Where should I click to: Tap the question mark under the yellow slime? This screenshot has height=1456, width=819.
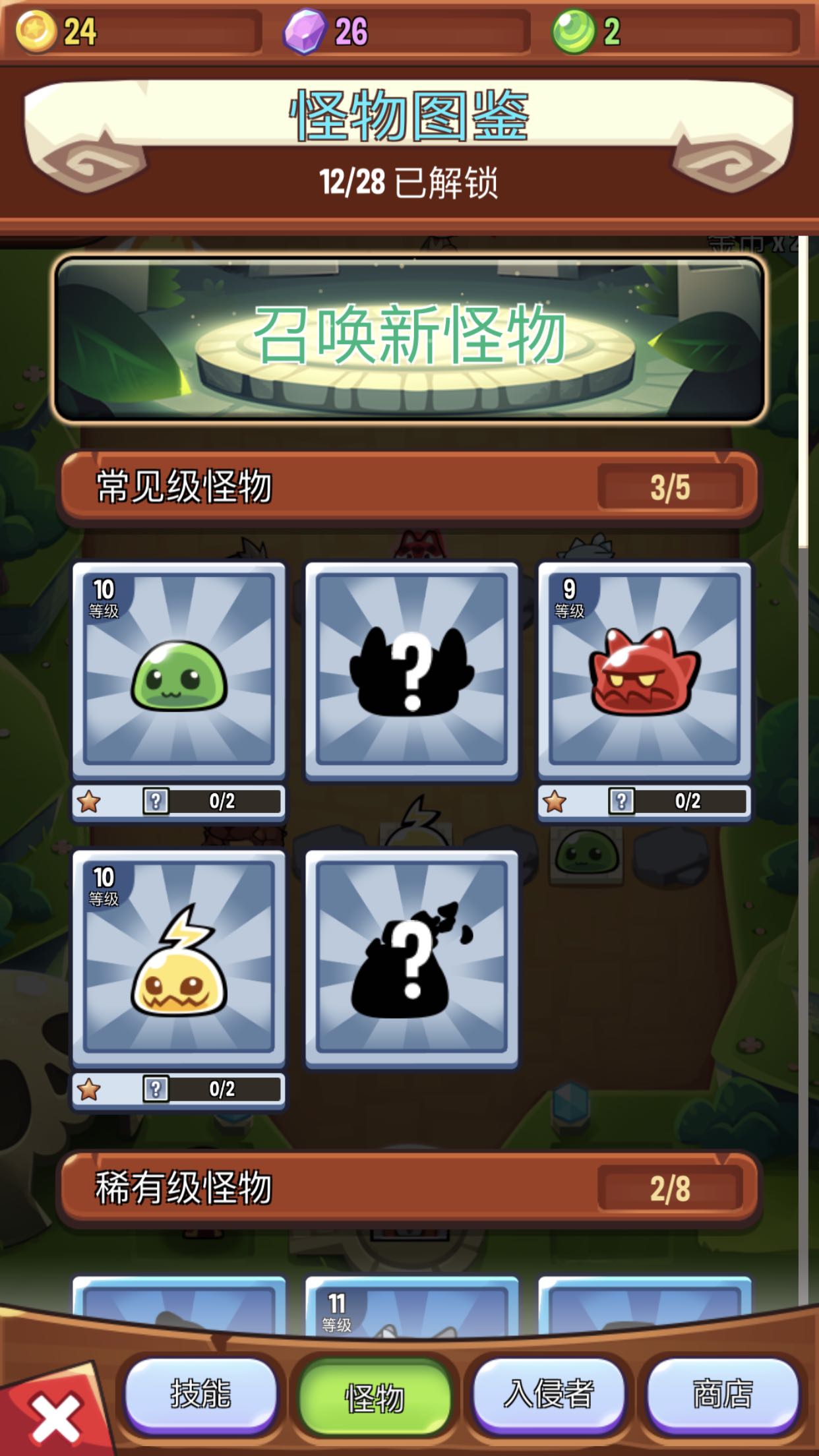[156, 1089]
